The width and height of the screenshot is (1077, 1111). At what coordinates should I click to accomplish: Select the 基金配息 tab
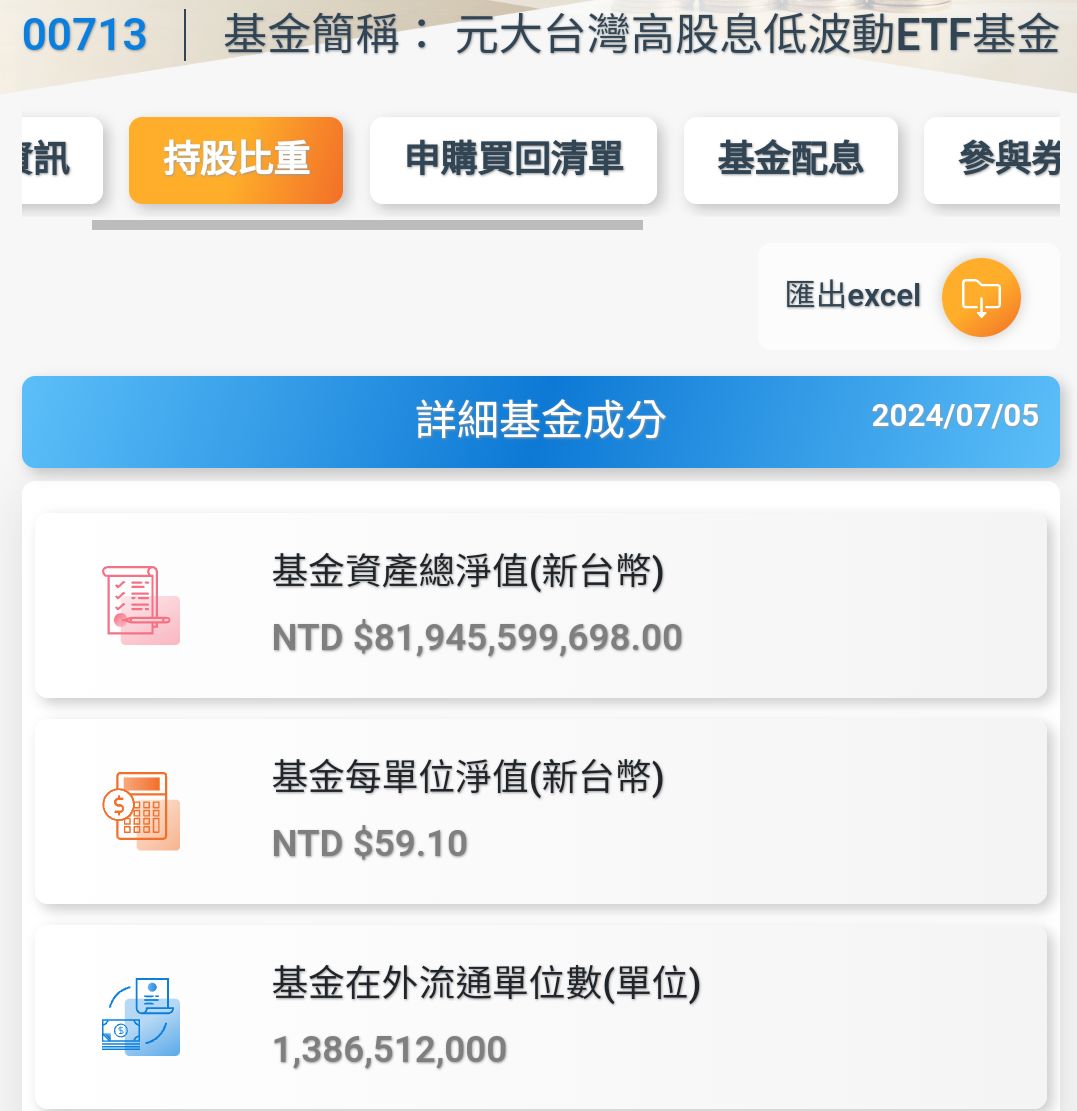(x=790, y=160)
